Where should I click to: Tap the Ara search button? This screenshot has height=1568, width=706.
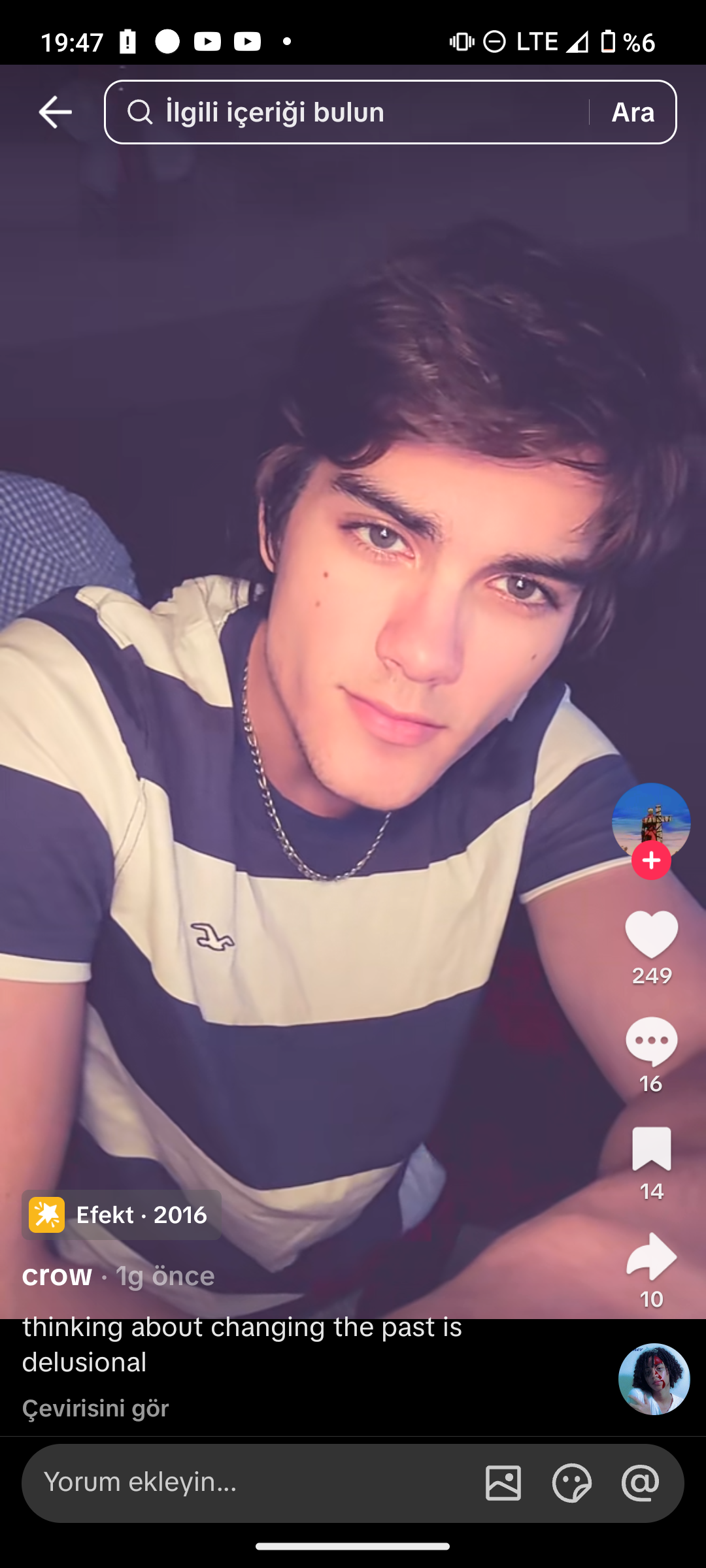point(633,112)
